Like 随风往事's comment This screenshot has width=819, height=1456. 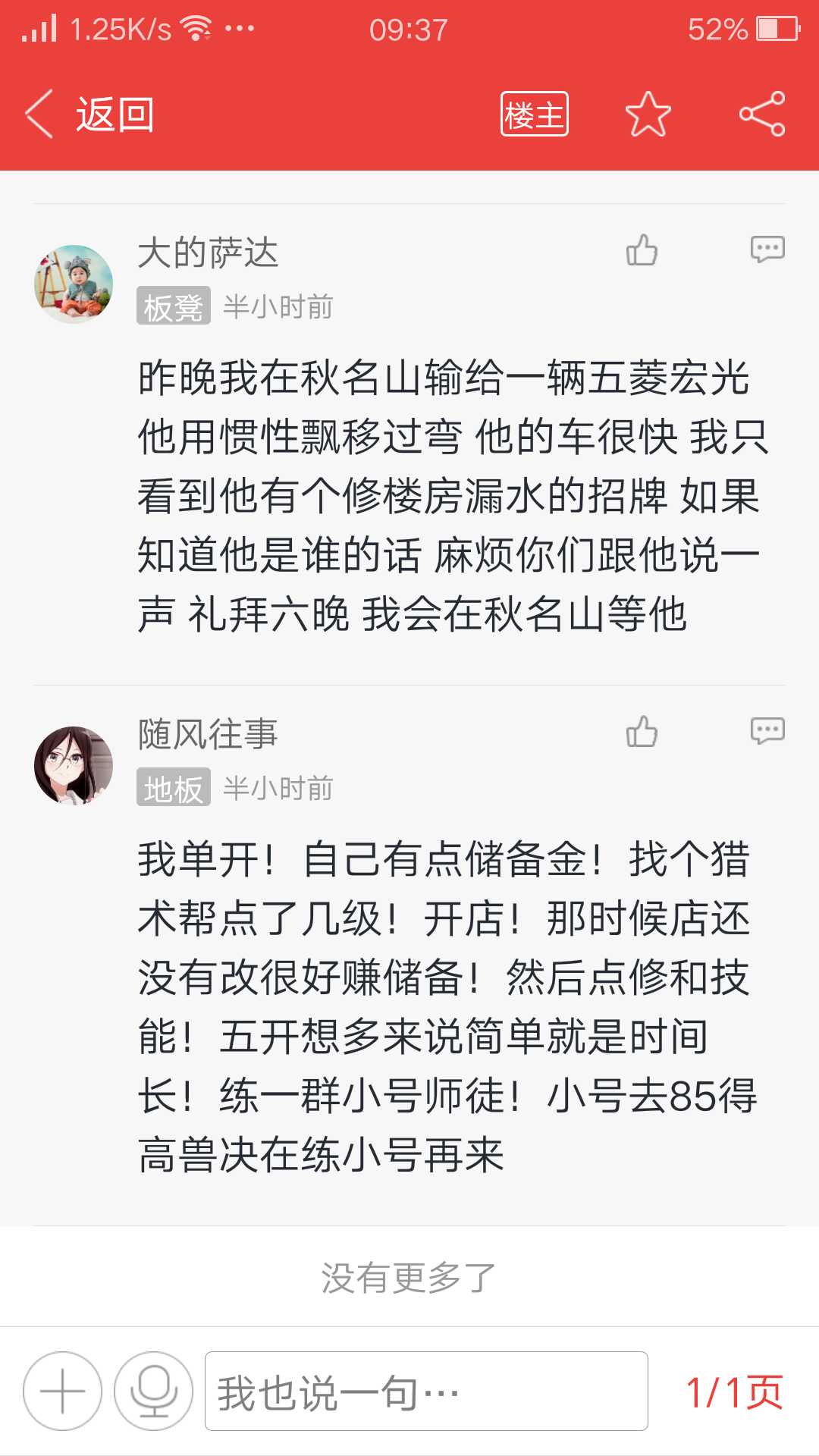point(642,732)
